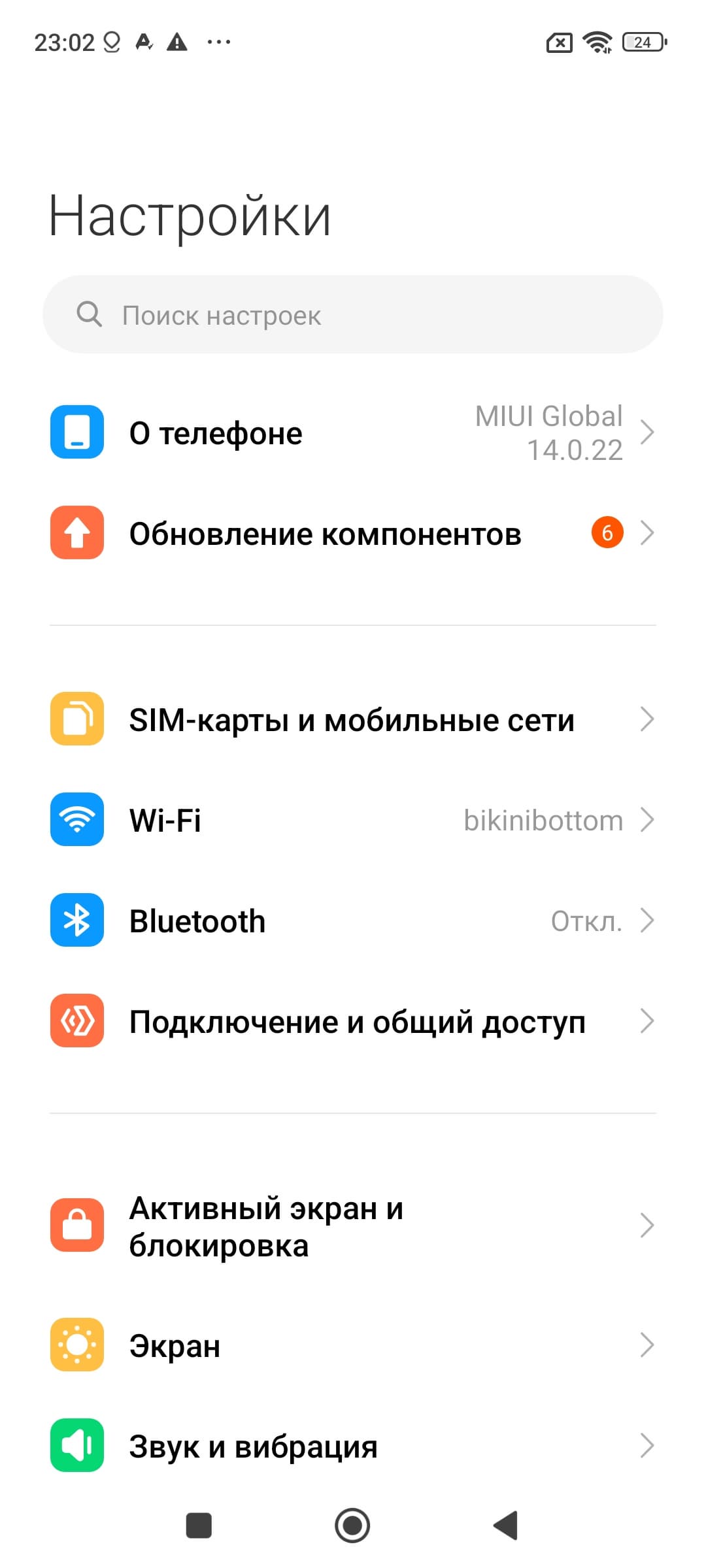Show recent apps via the square button

[x=199, y=1526]
